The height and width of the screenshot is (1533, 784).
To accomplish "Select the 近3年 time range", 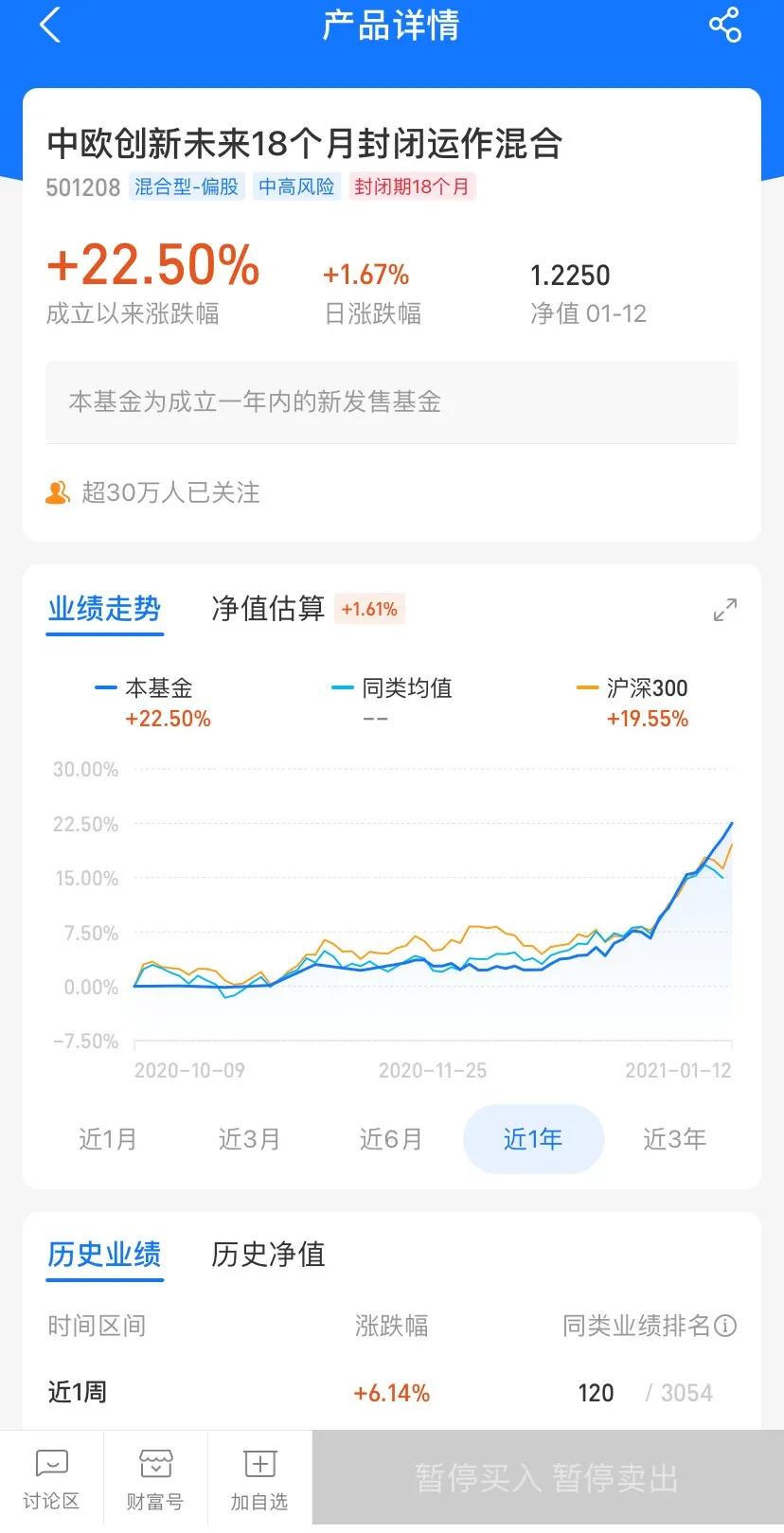I will click(x=674, y=1139).
